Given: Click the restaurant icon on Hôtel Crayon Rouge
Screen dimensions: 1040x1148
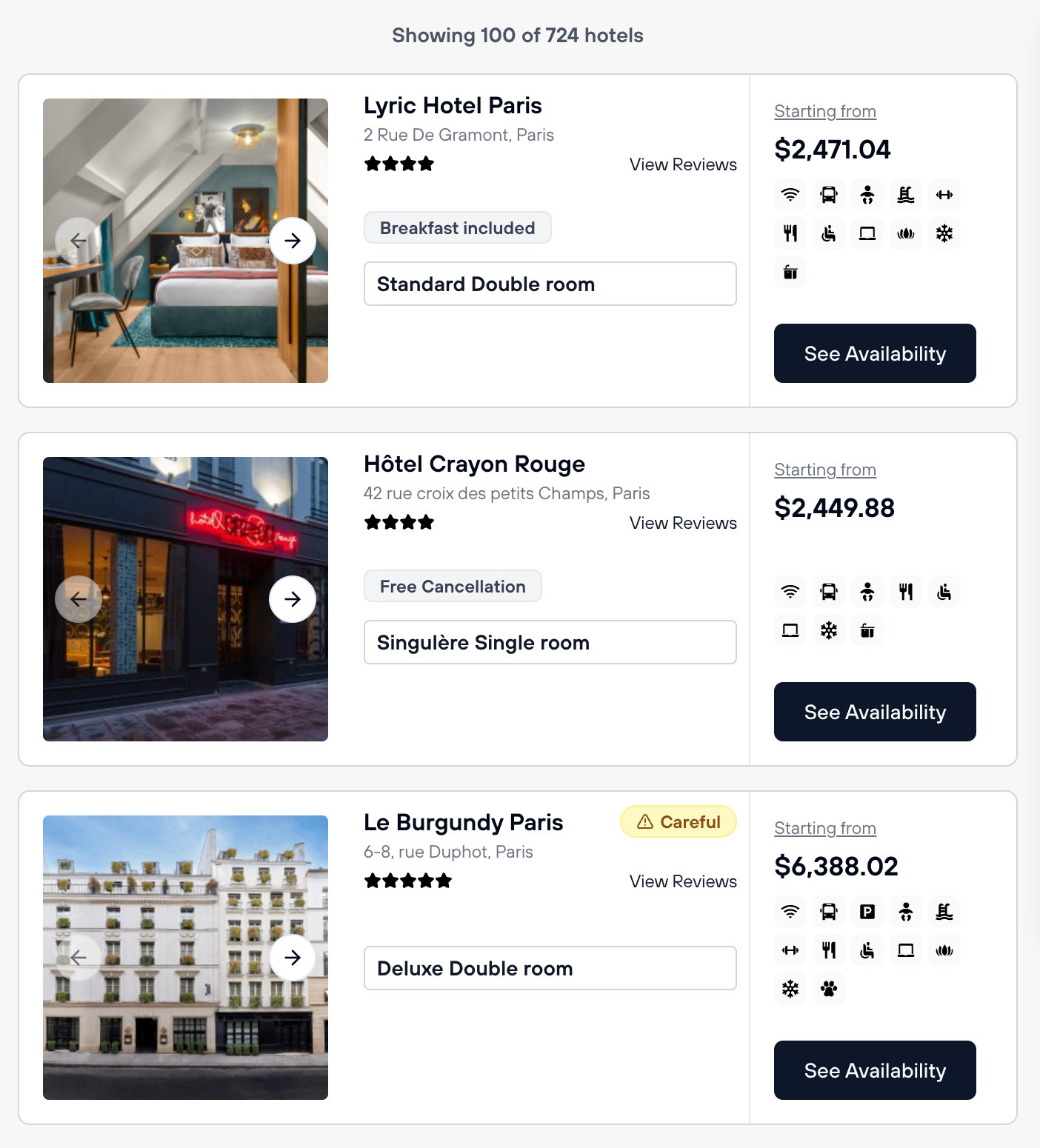Looking at the screenshot, I should 906,592.
